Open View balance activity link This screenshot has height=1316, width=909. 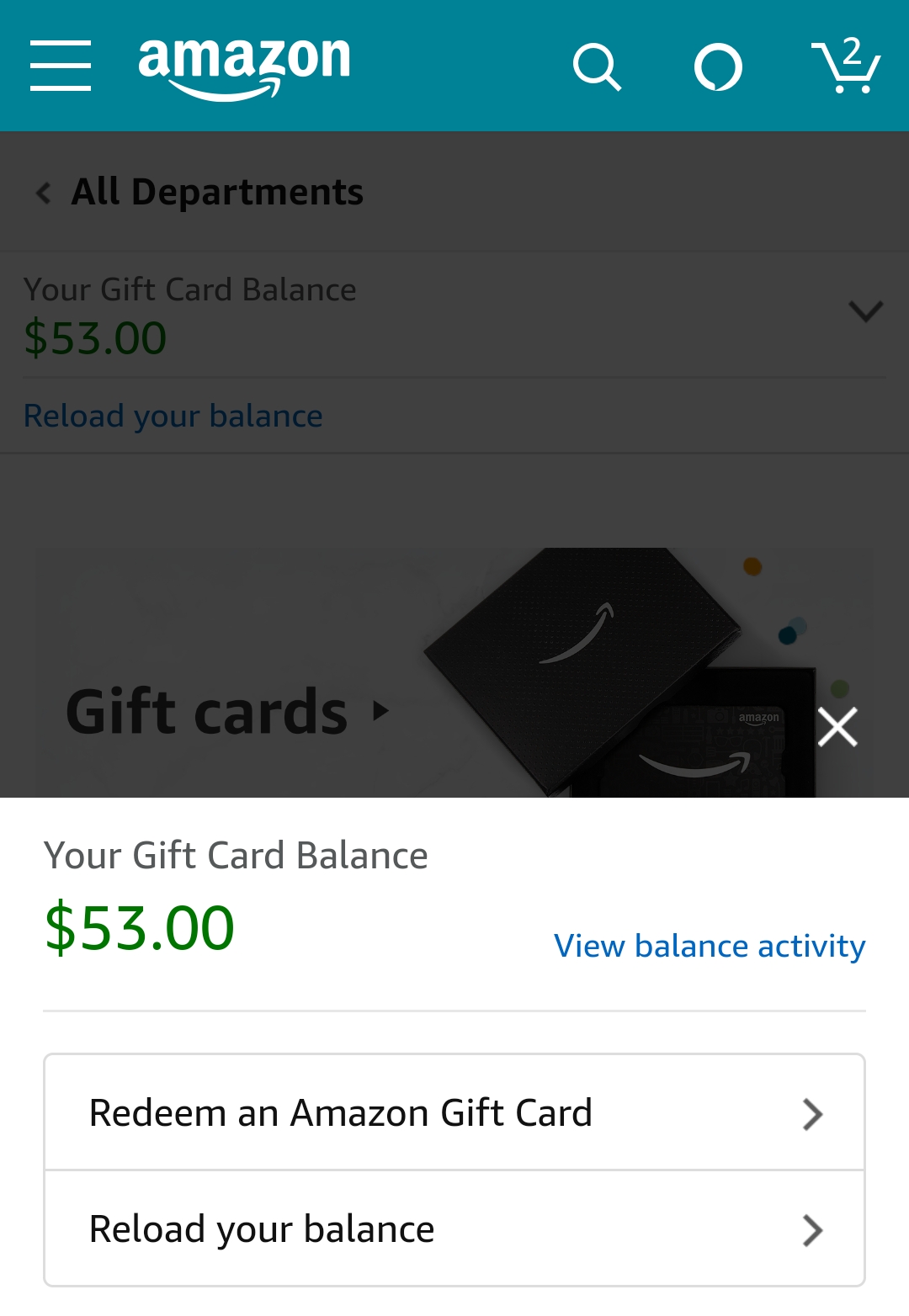click(709, 946)
